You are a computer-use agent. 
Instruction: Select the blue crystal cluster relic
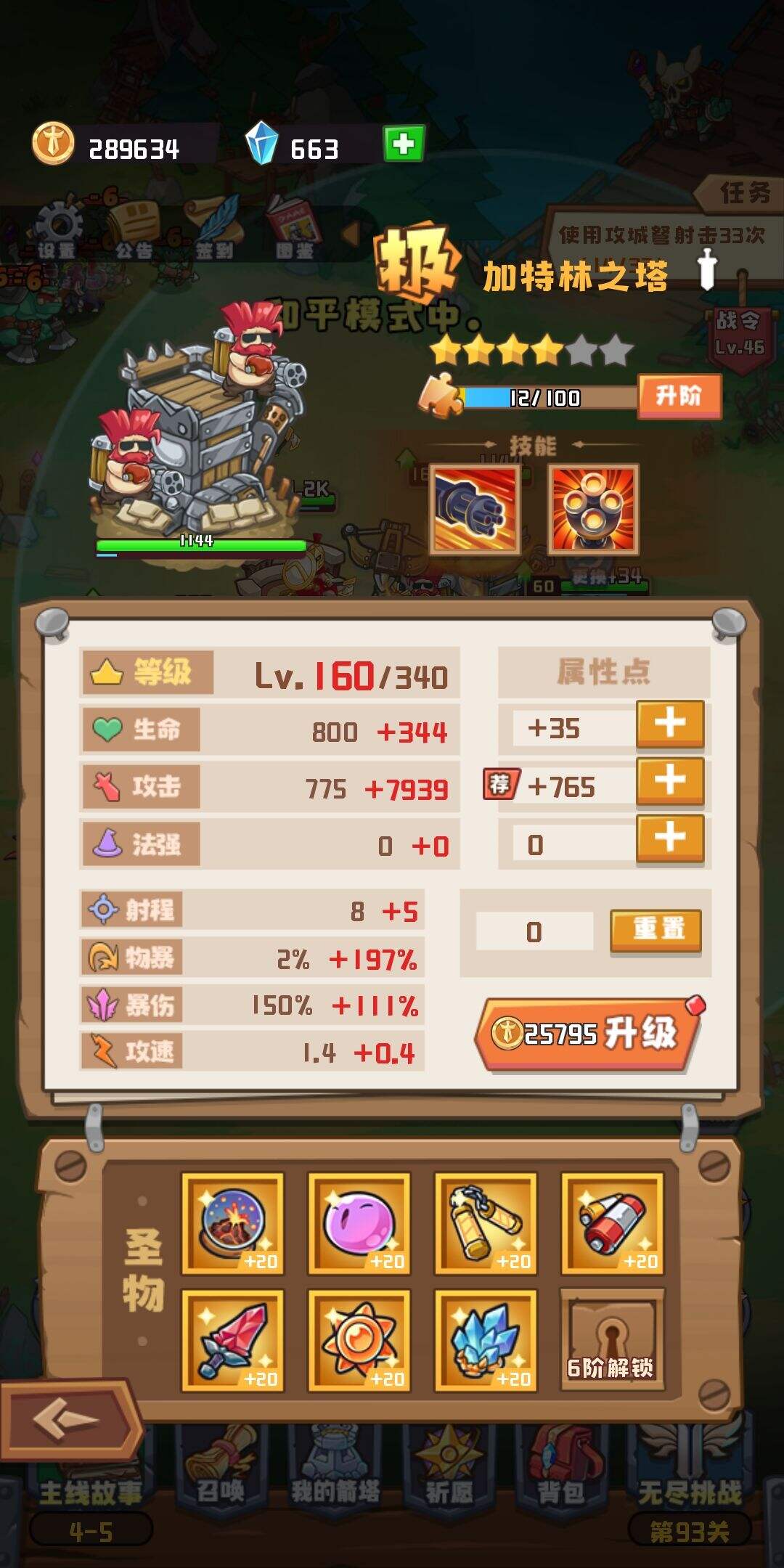(x=485, y=1341)
